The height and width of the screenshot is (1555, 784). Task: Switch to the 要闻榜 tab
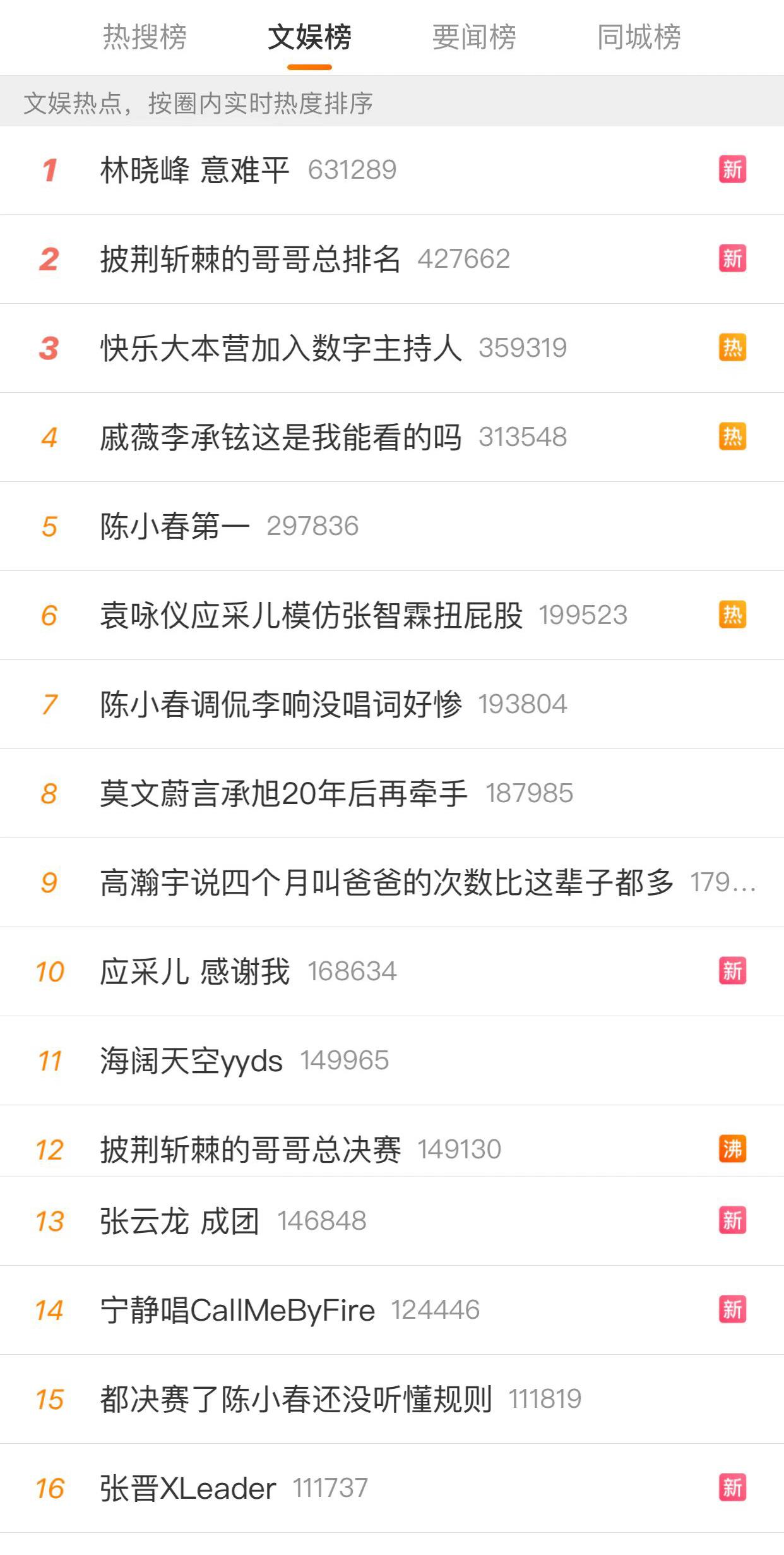click(x=474, y=37)
